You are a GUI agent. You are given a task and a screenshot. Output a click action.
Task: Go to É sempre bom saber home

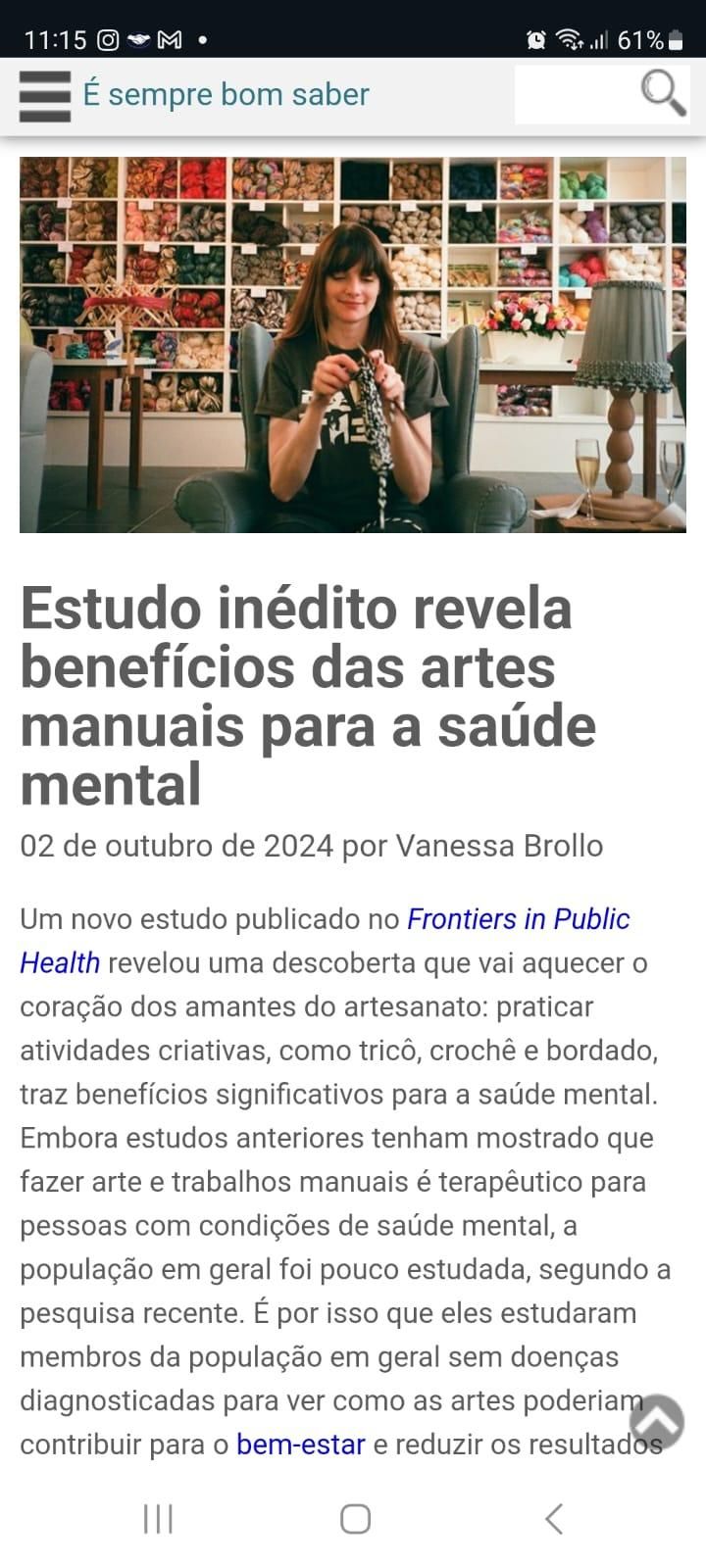226,94
